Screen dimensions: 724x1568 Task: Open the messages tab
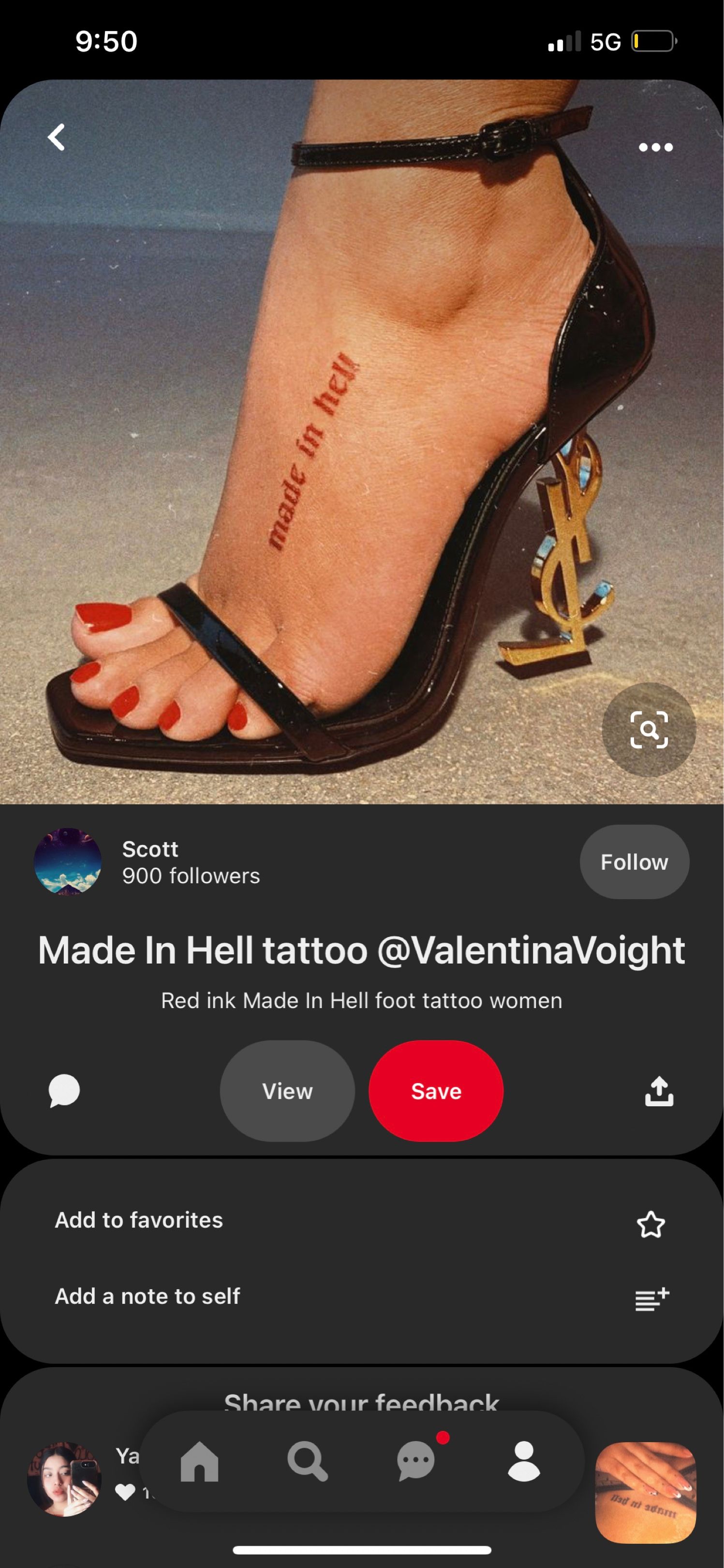(416, 1462)
